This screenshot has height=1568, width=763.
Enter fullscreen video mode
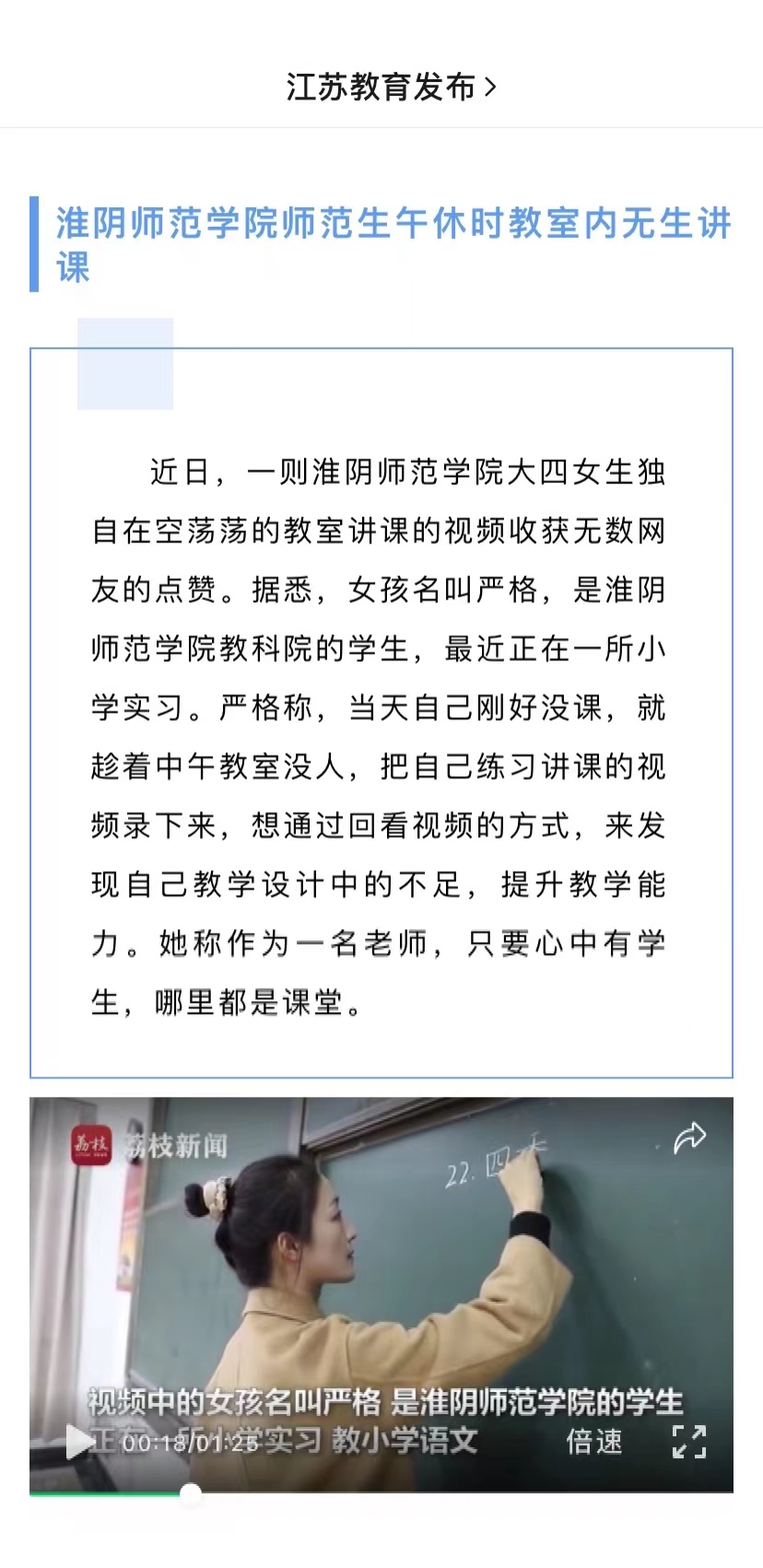[x=688, y=1442]
